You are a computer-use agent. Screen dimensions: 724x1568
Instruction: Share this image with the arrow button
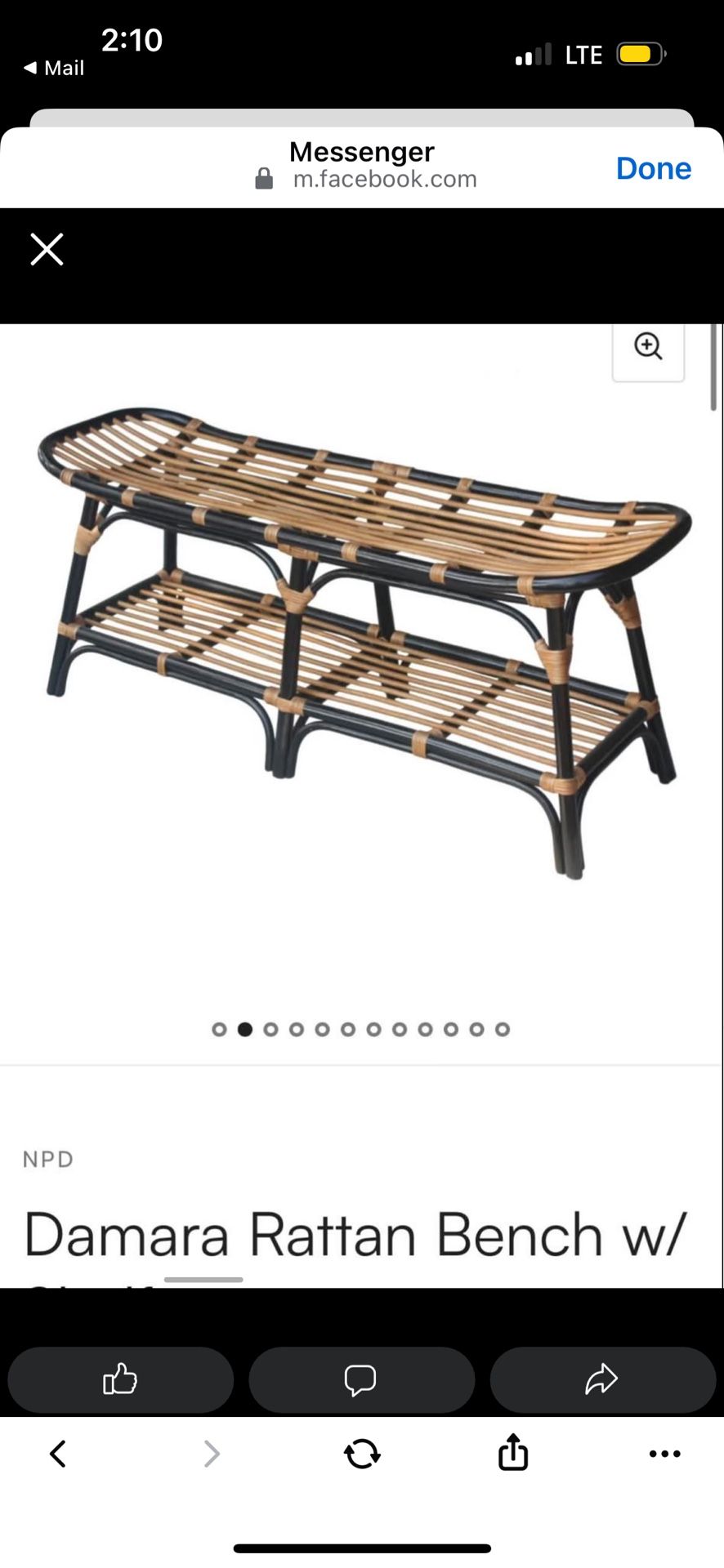602,1379
